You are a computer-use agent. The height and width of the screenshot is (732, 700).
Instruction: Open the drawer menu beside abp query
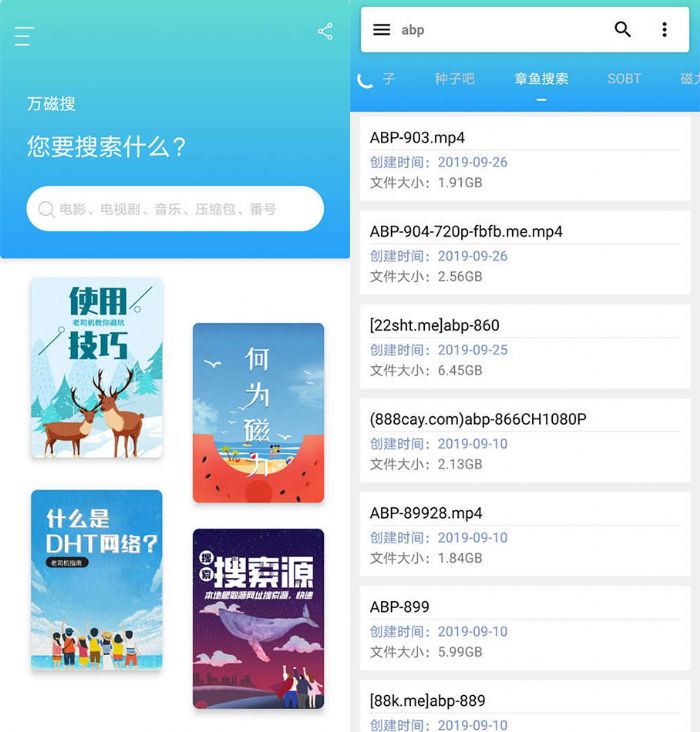pyautogui.click(x=381, y=30)
